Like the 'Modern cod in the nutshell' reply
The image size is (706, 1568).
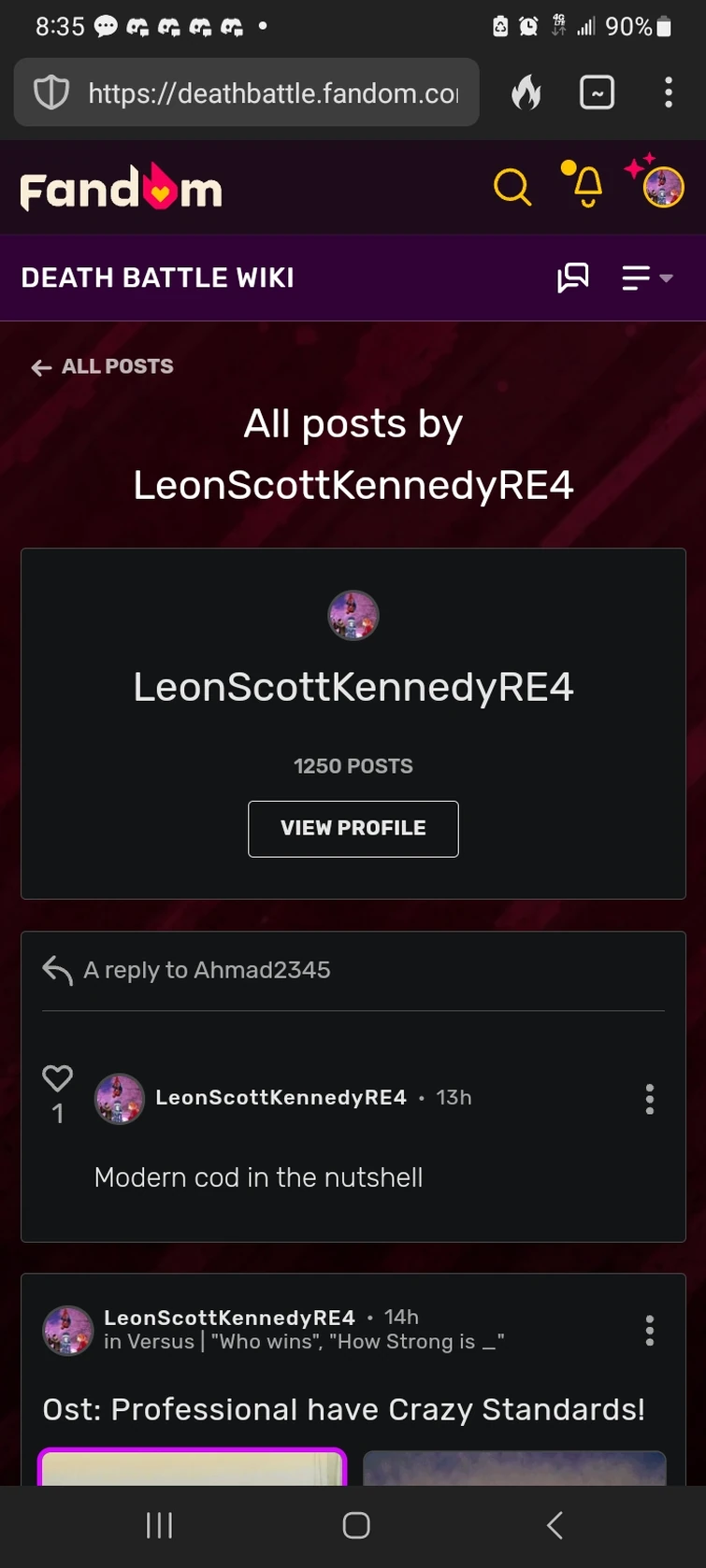pos(57,1079)
